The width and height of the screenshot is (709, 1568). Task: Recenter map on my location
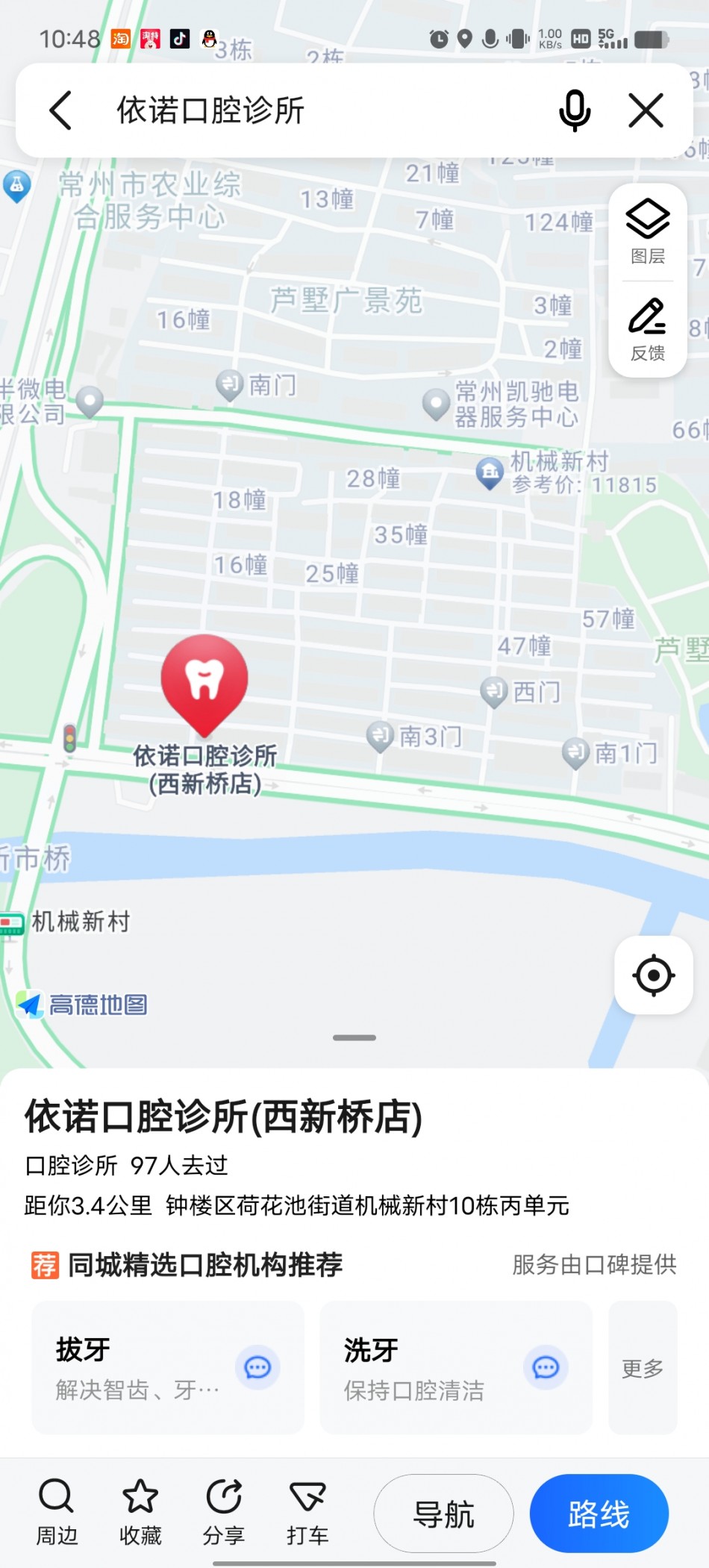click(653, 975)
